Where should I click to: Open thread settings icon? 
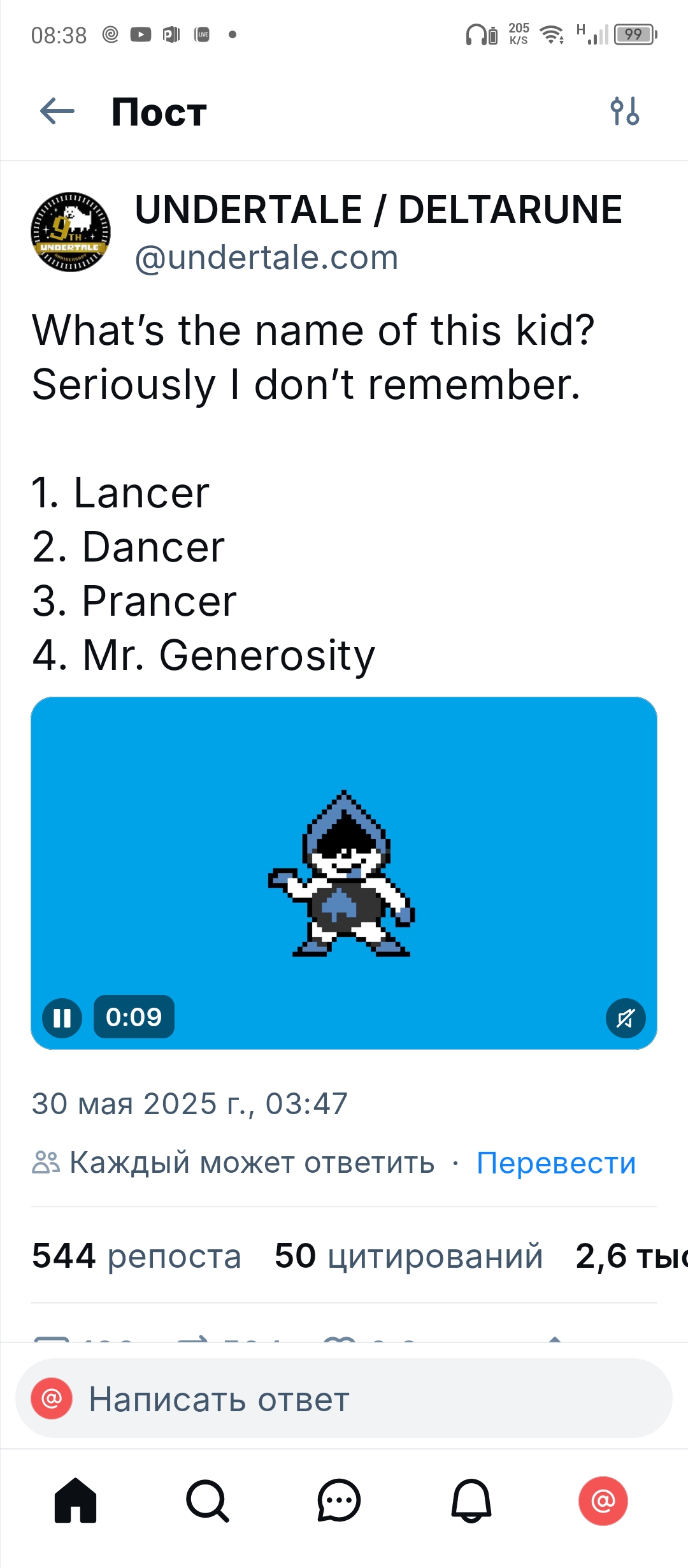624,112
